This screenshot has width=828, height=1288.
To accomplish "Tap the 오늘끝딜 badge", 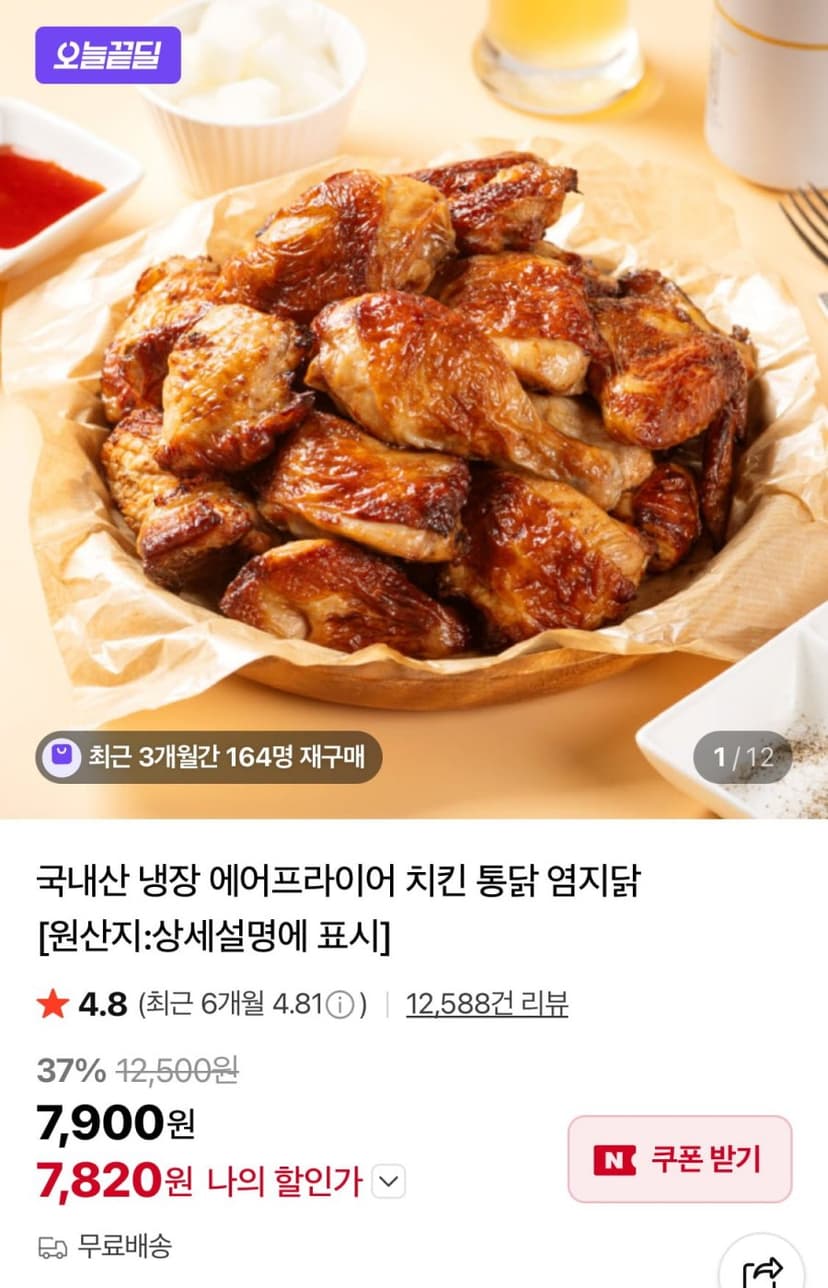I will tap(108, 54).
